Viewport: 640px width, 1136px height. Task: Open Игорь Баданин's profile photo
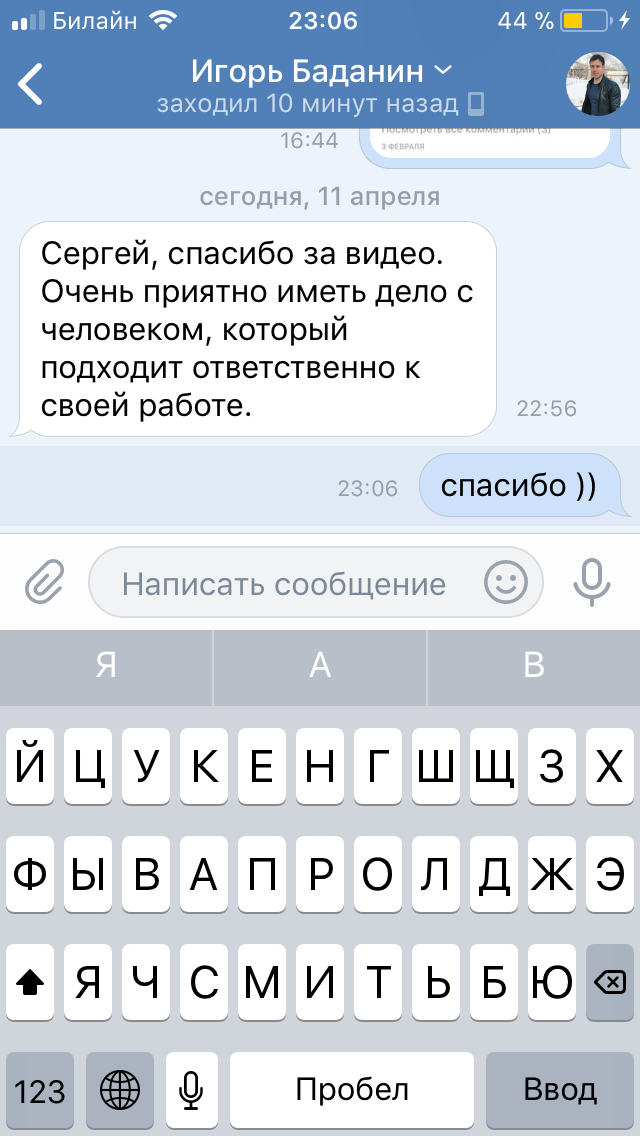coord(598,84)
